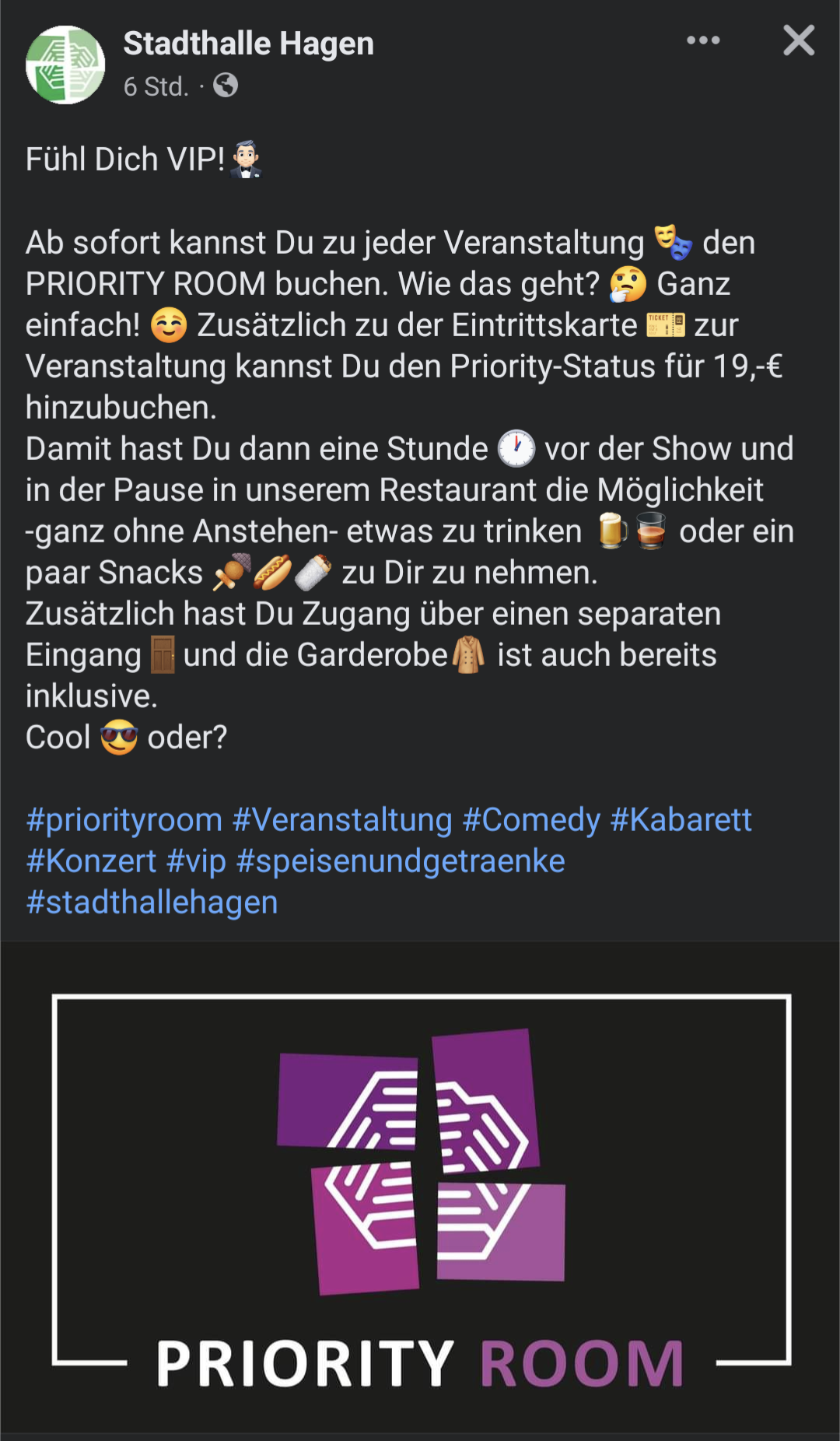Open the Stadthalle Hagen profile picture
The width and height of the screenshot is (840, 1441).
pos(65,65)
